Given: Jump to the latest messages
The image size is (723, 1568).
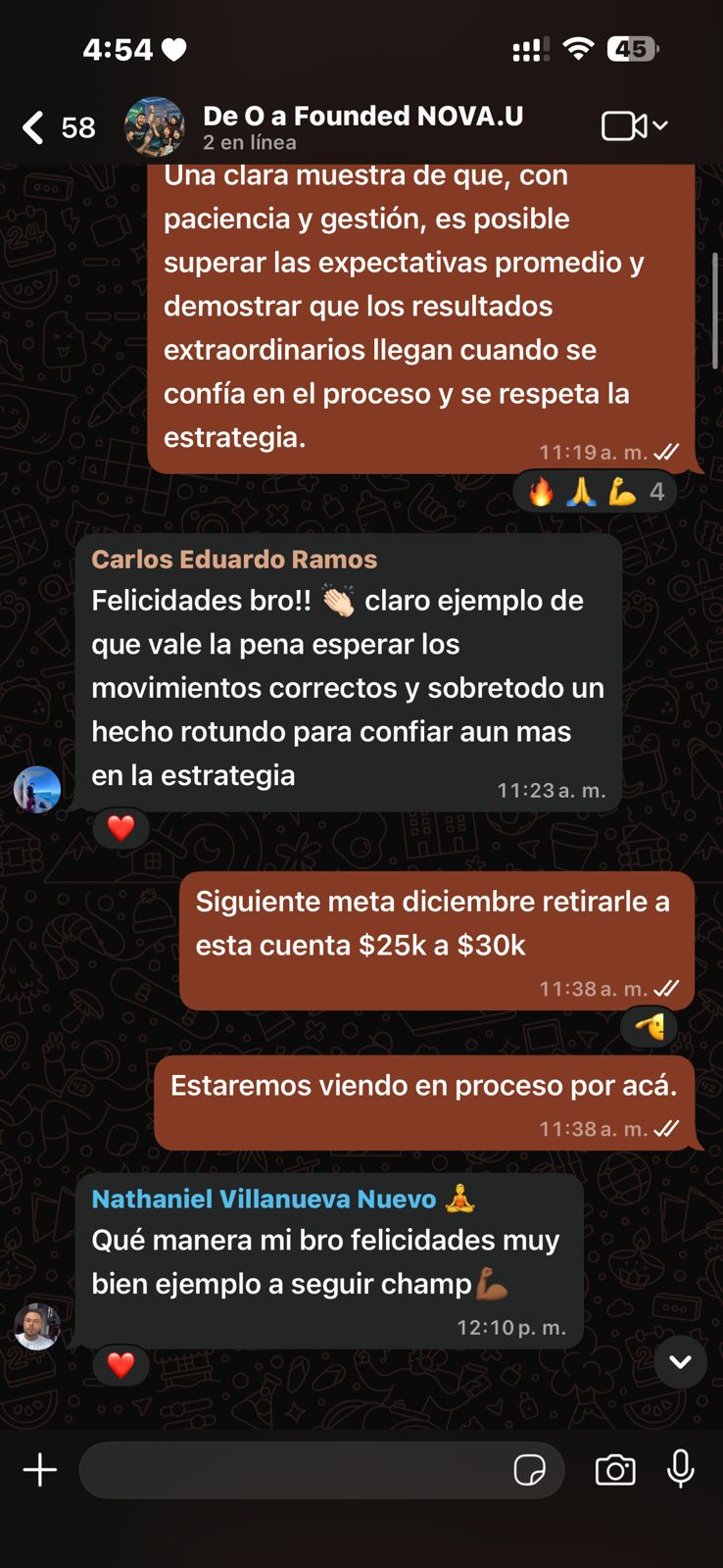Looking at the screenshot, I should [x=680, y=1362].
